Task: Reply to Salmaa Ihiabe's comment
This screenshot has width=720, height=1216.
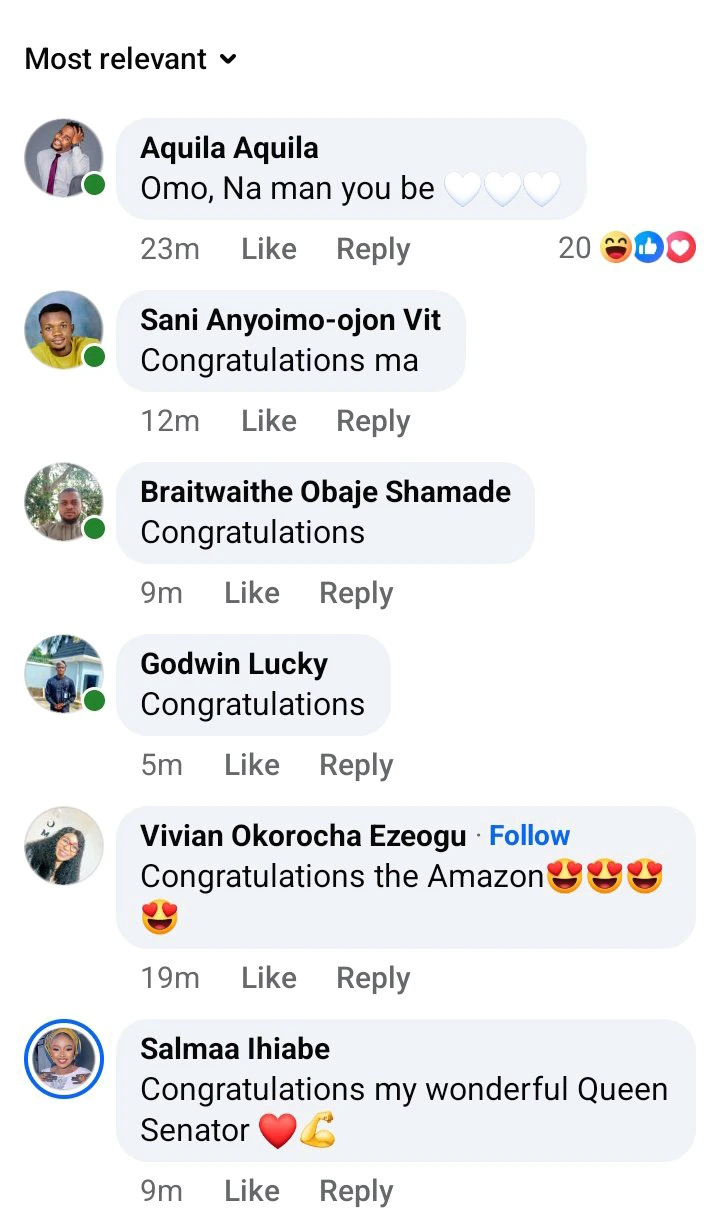Action: [356, 1191]
